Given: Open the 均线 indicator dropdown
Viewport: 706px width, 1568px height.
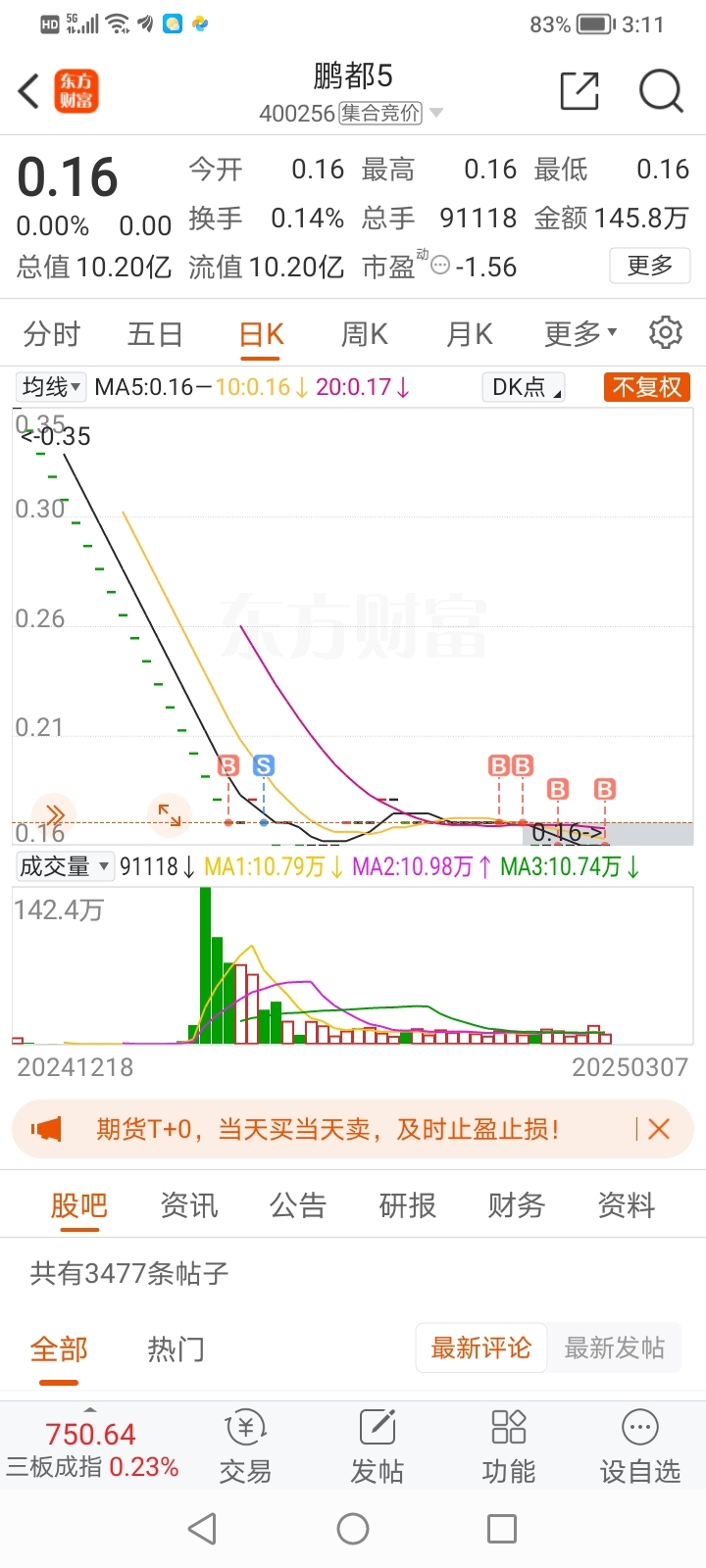Looking at the screenshot, I should [51, 387].
